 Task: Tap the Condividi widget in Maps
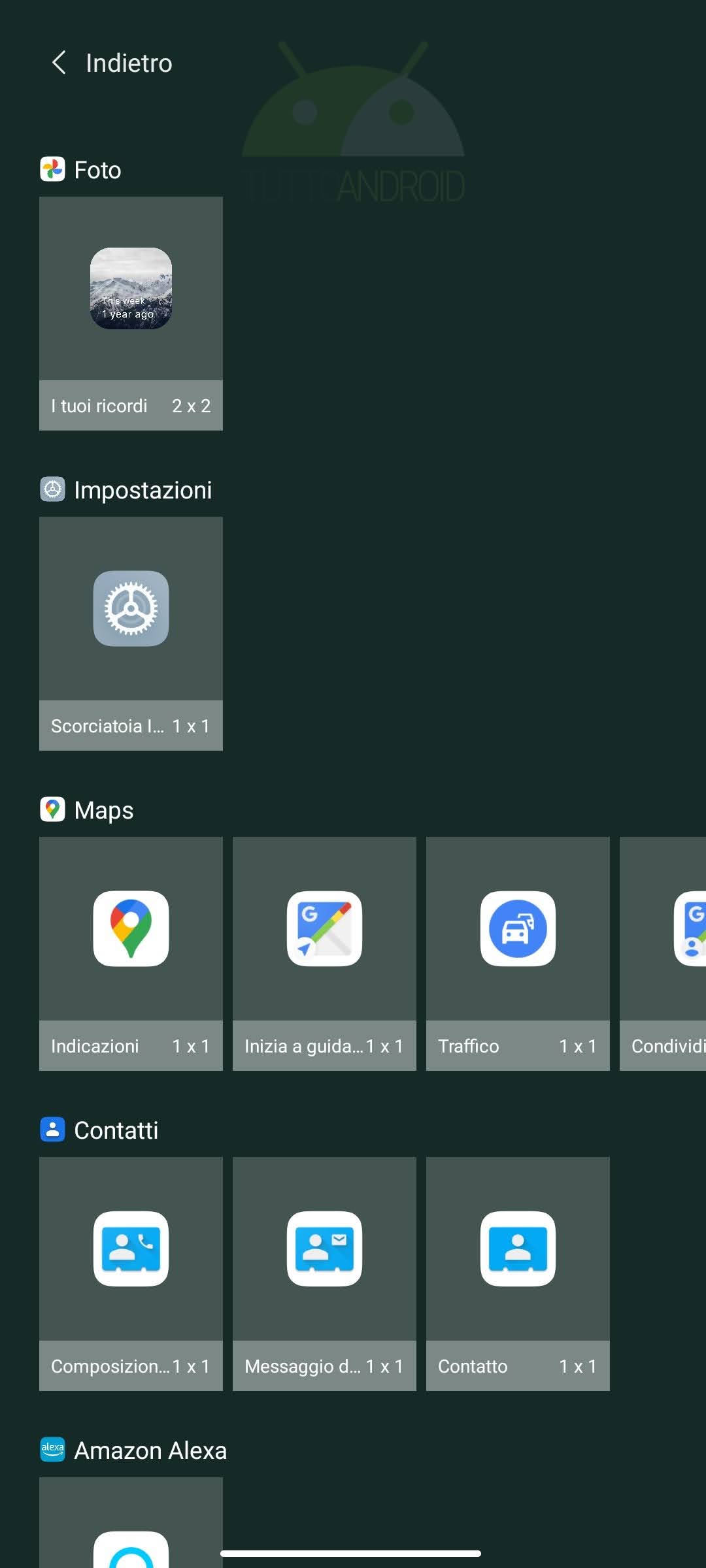click(663, 954)
